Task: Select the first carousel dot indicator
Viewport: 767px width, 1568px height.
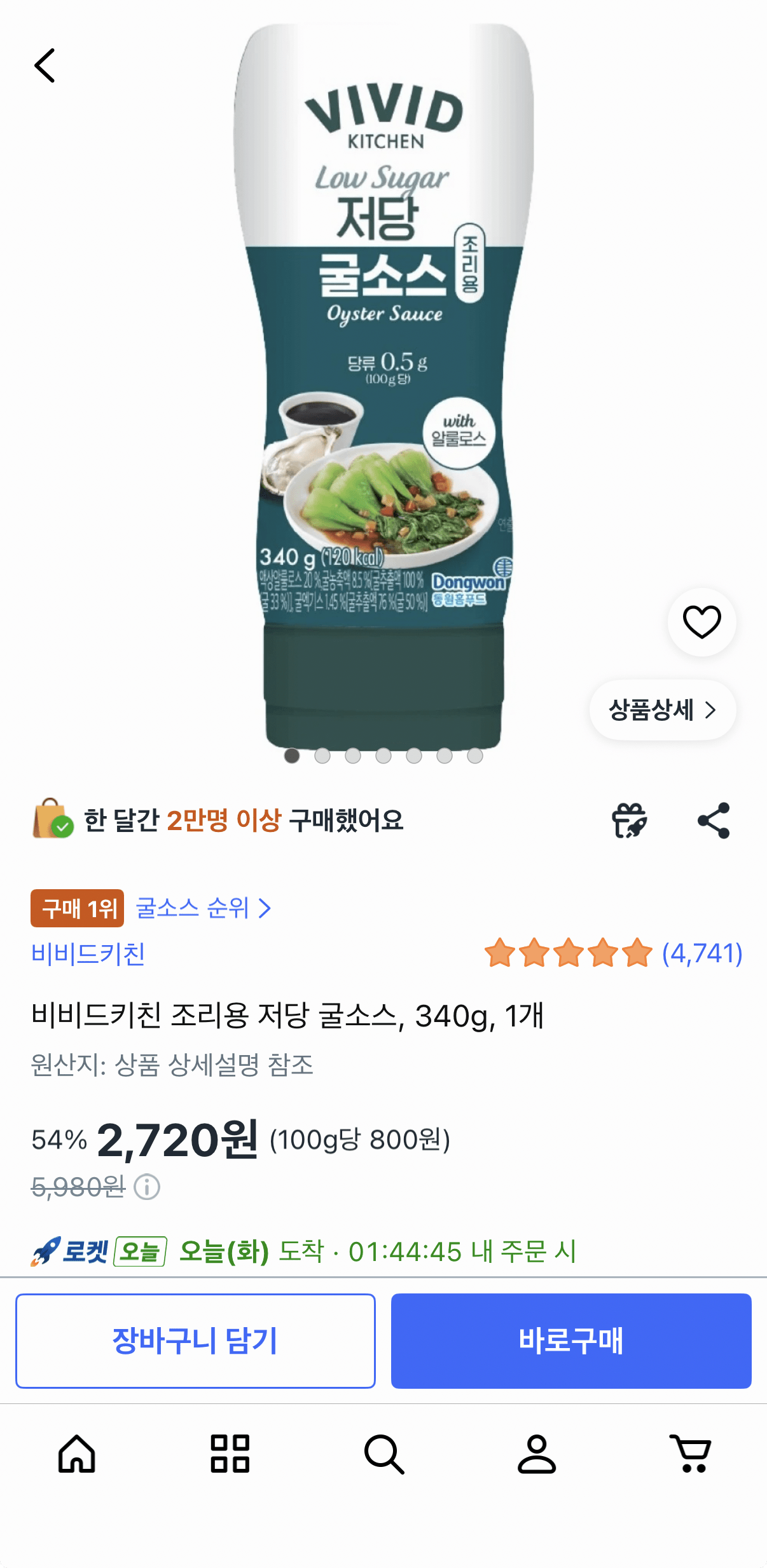Action: (x=293, y=756)
